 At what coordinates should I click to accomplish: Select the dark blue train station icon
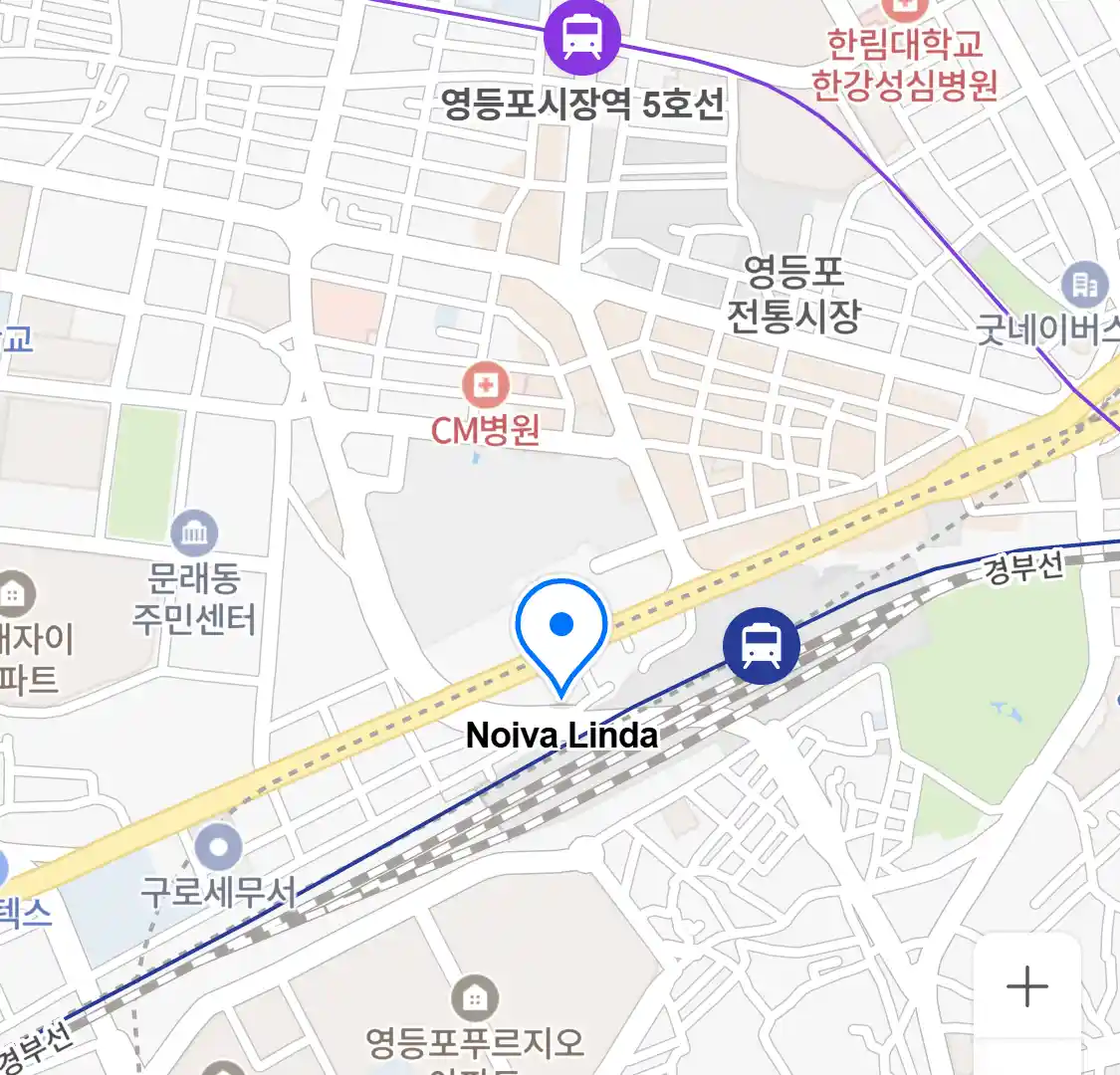762,646
